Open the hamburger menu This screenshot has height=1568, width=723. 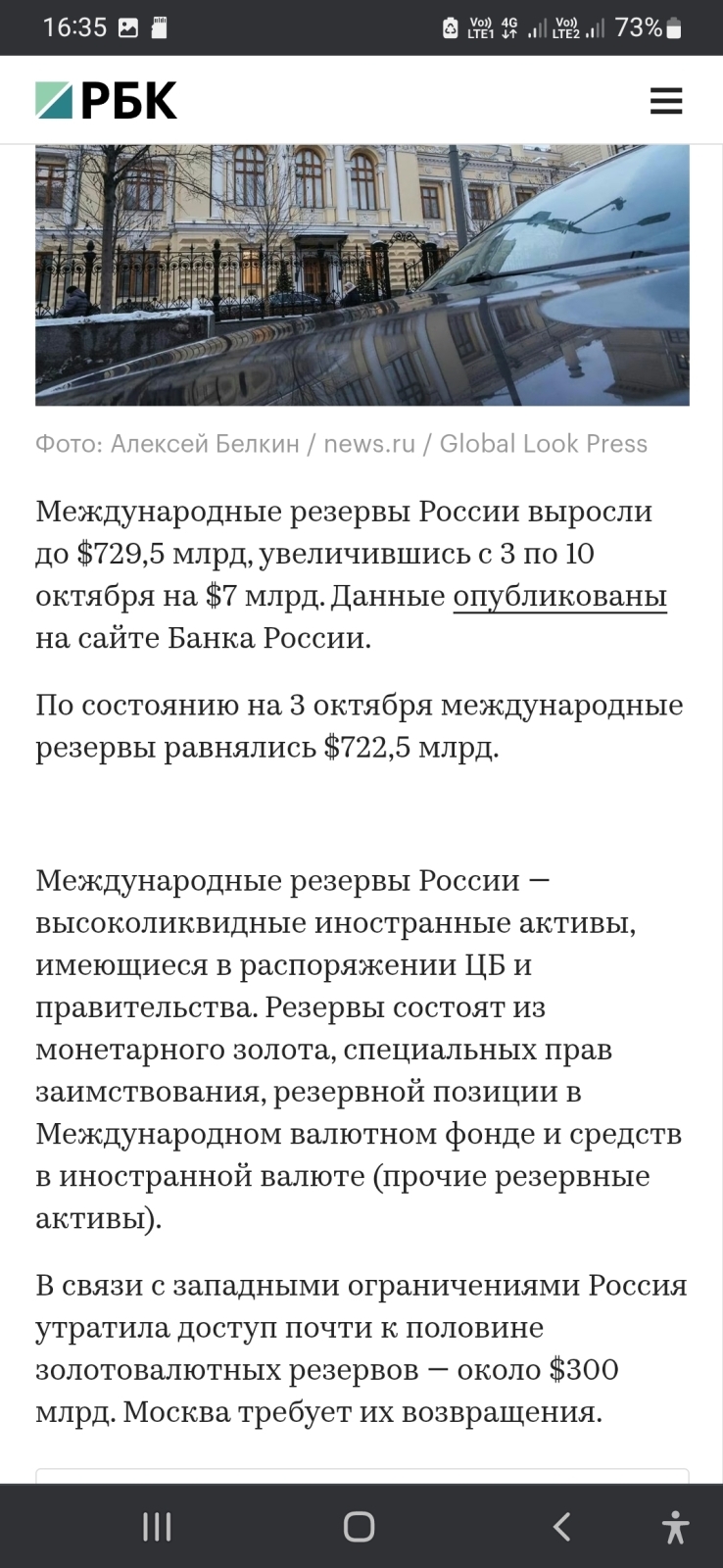(x=666, y=101)
